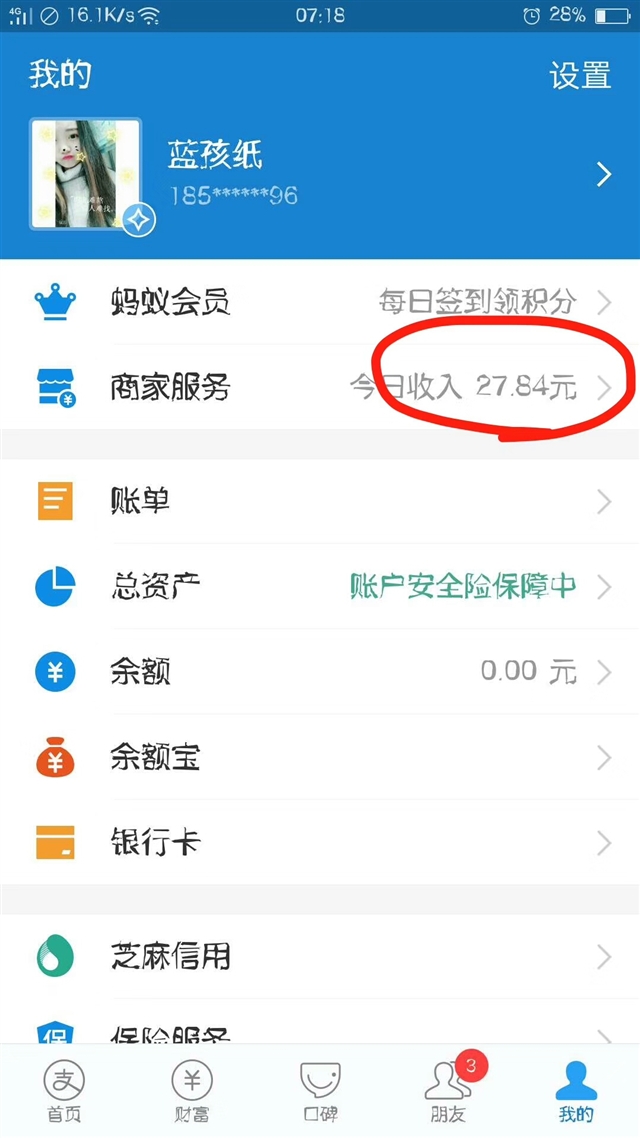This screenshot has height=1138, width=640.
Task: Open the 蓝孩纸 profile row
Action: [320, 175]
